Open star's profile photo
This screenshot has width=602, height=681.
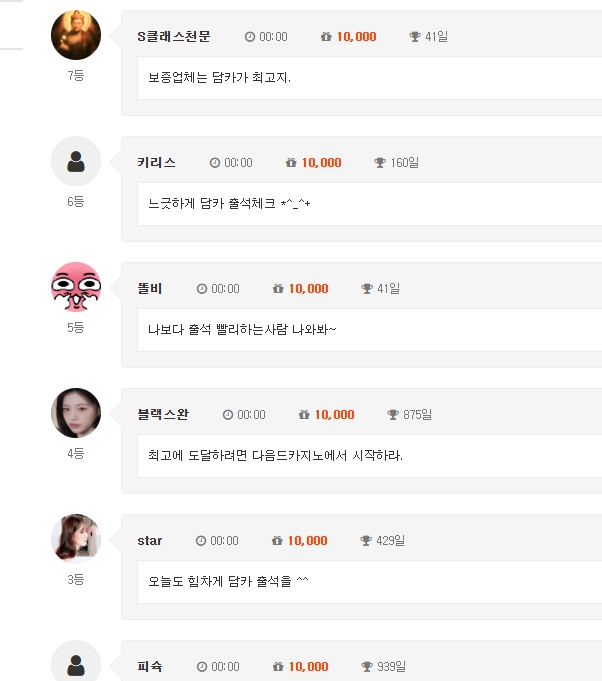pyautogui.click(x=76, y=539)
